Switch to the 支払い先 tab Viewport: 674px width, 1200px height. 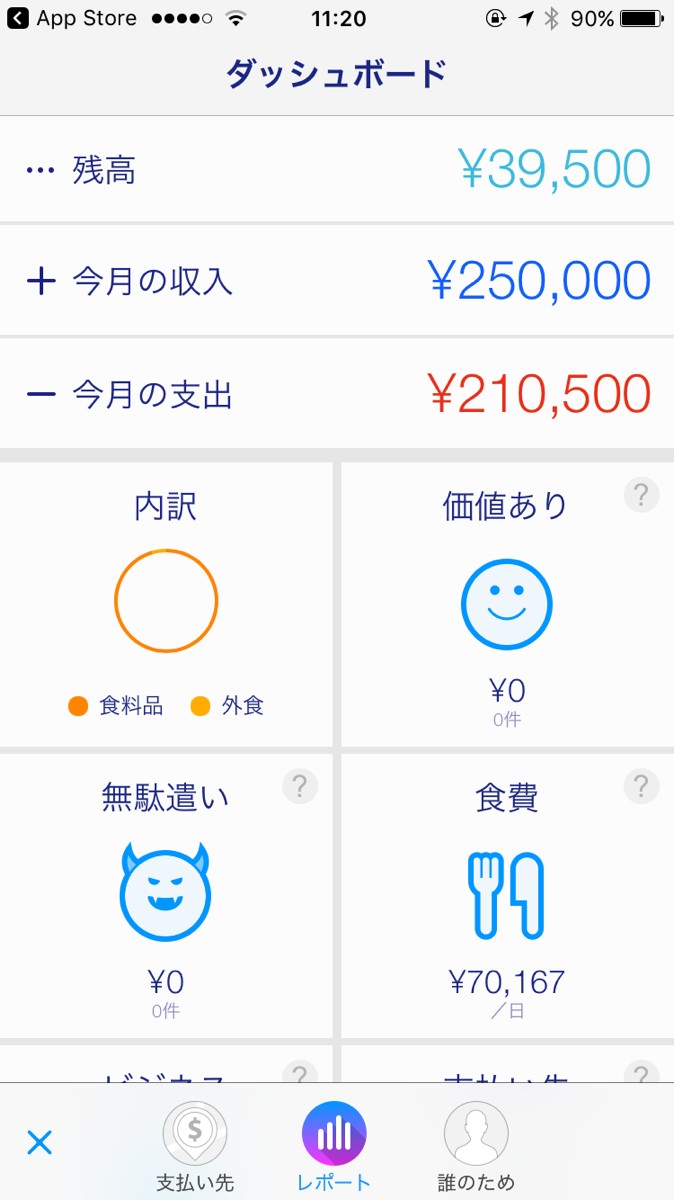[x=195, y=1146]
